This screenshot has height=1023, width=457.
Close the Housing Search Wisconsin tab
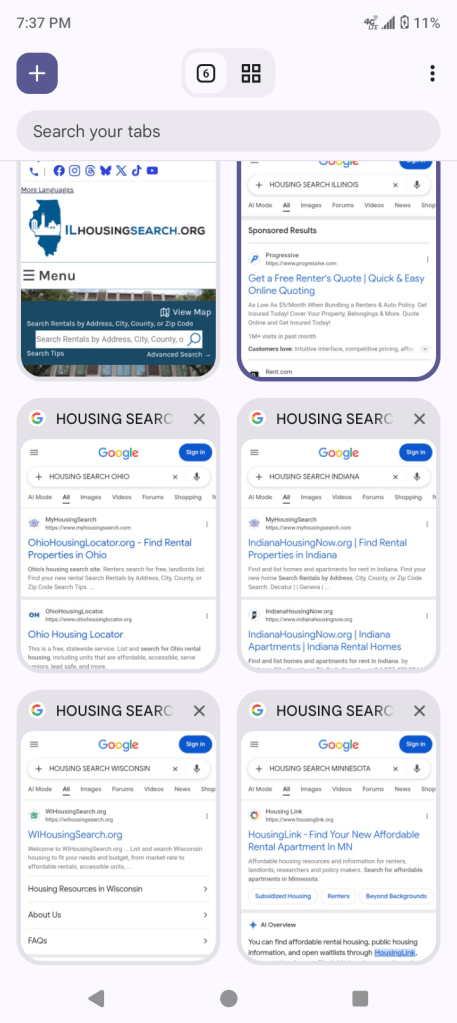point(199,710)
